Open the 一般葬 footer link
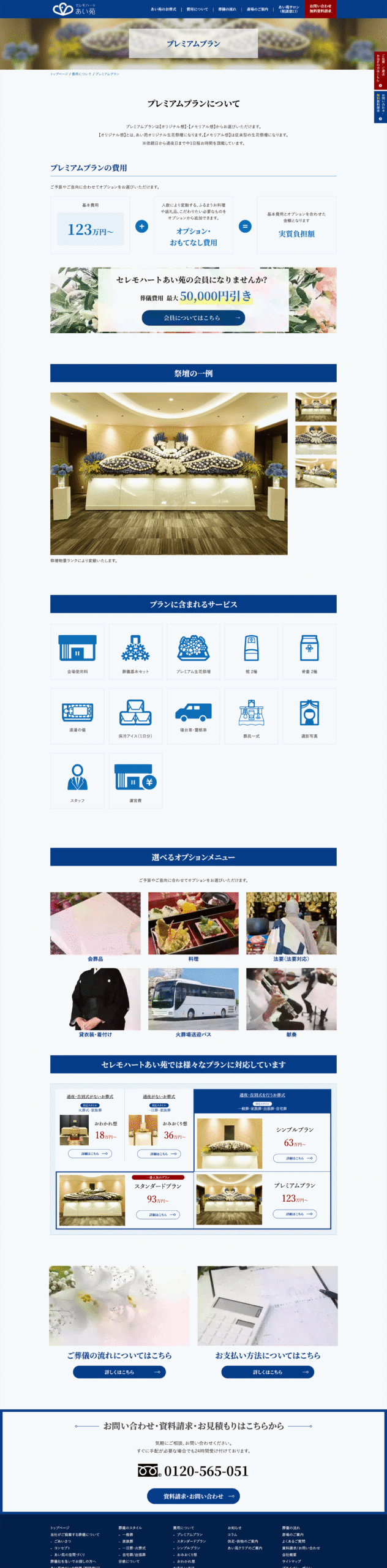 (x=127, y=1534)
